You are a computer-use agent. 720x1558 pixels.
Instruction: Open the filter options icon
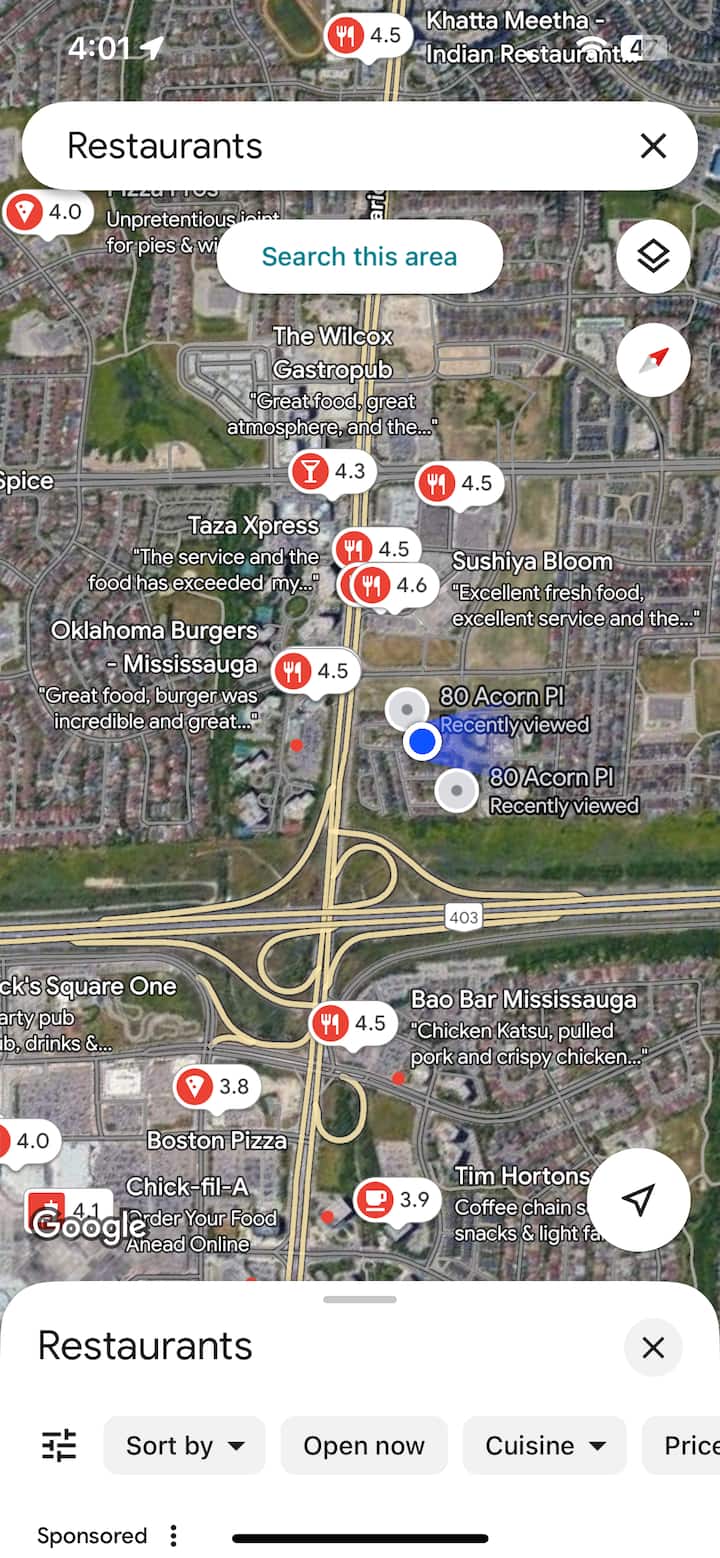[x=59, y=1445]
